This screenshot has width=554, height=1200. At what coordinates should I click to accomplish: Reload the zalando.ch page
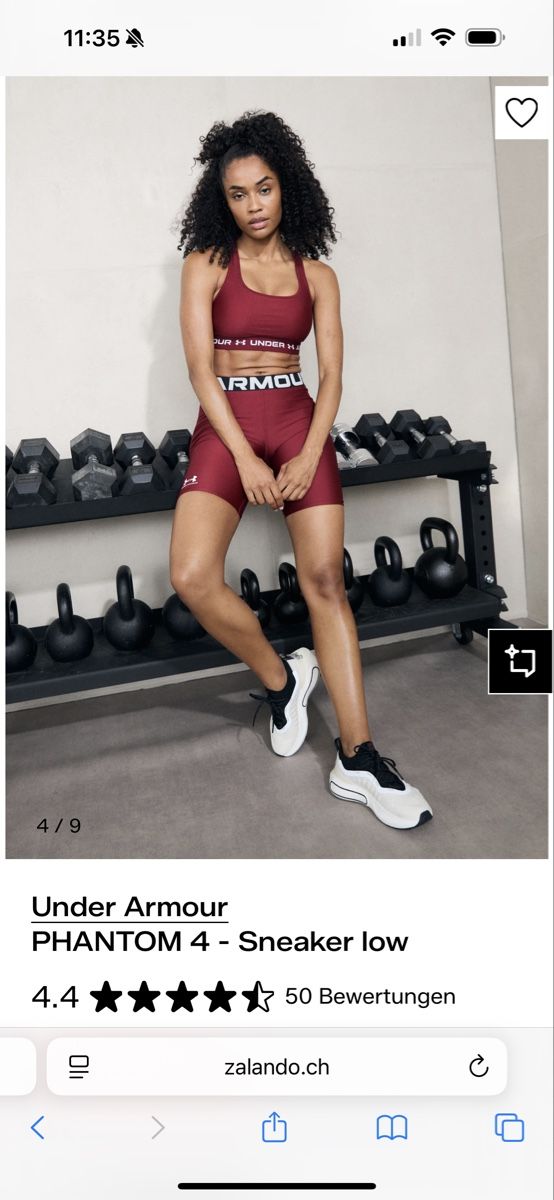[x=479, y=1066]
